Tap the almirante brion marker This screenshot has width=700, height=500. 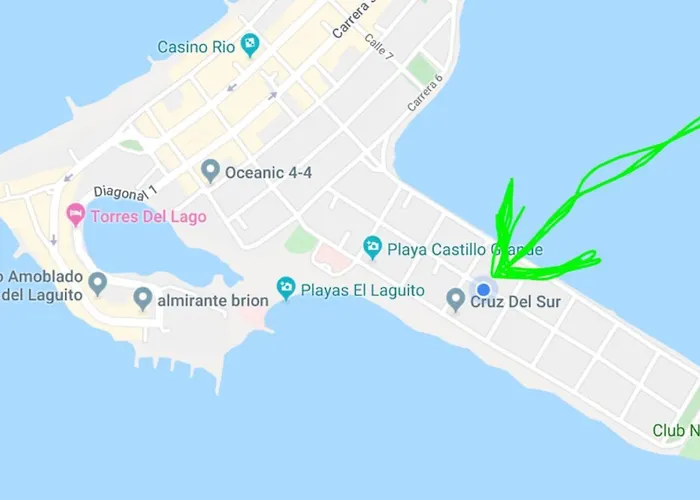tap(143, 298)
